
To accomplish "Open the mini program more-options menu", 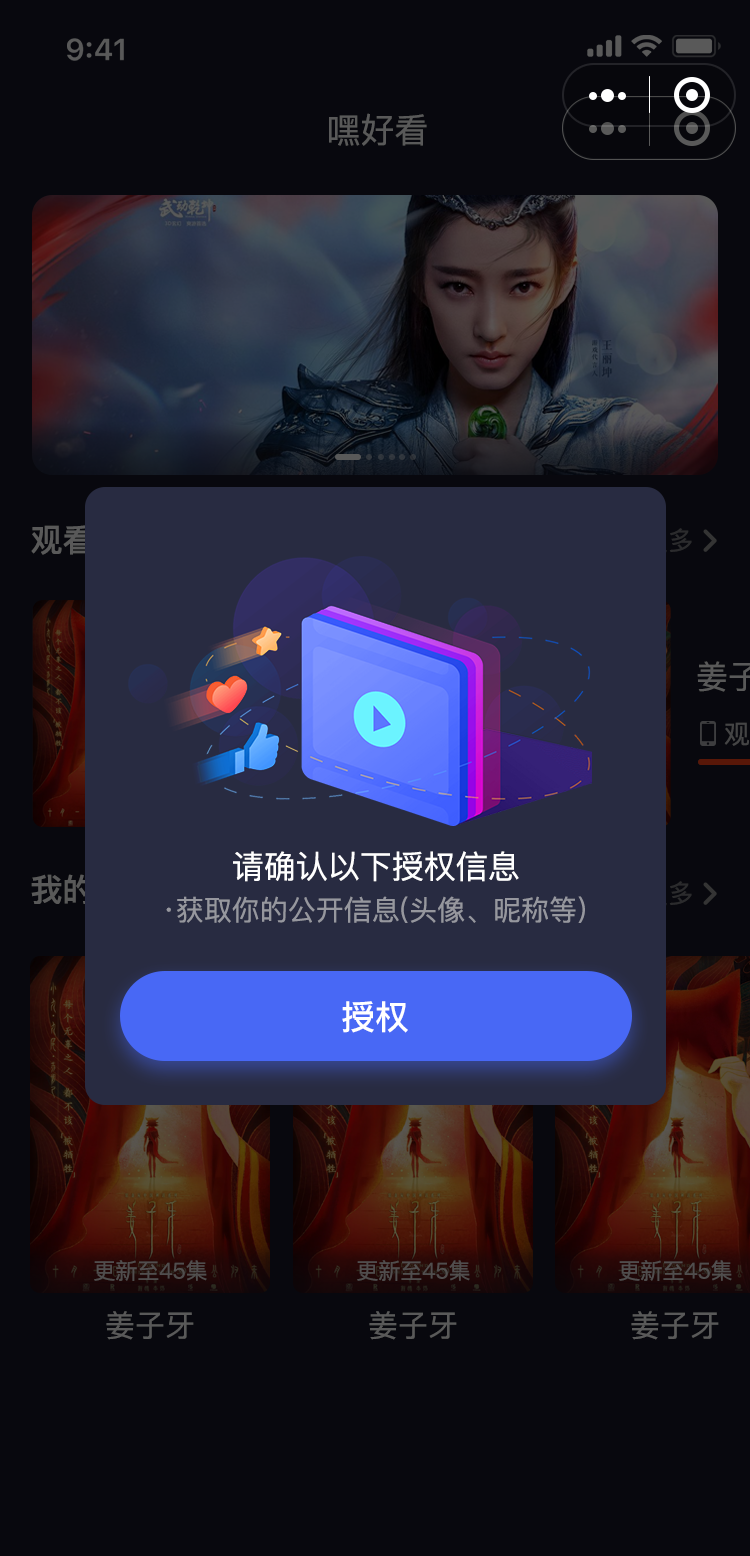I will click(607, 96).
